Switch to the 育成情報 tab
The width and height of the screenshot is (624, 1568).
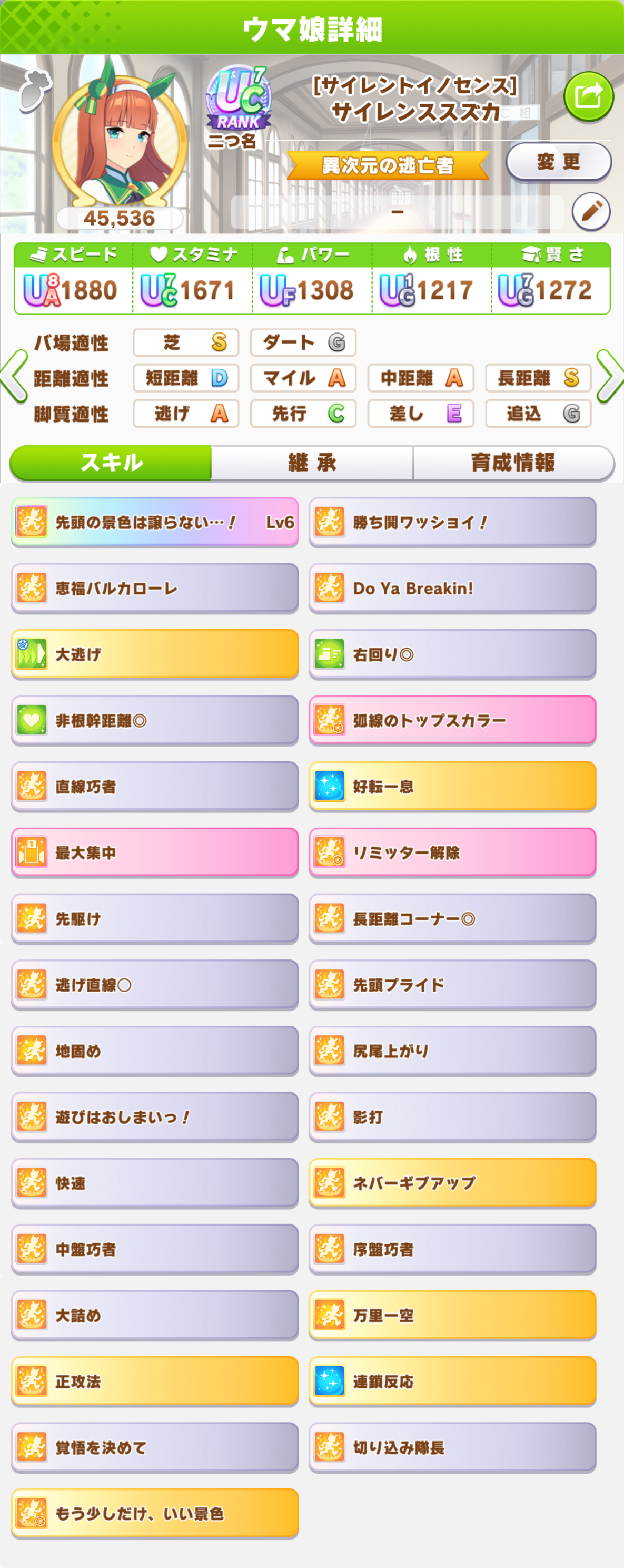513,463
